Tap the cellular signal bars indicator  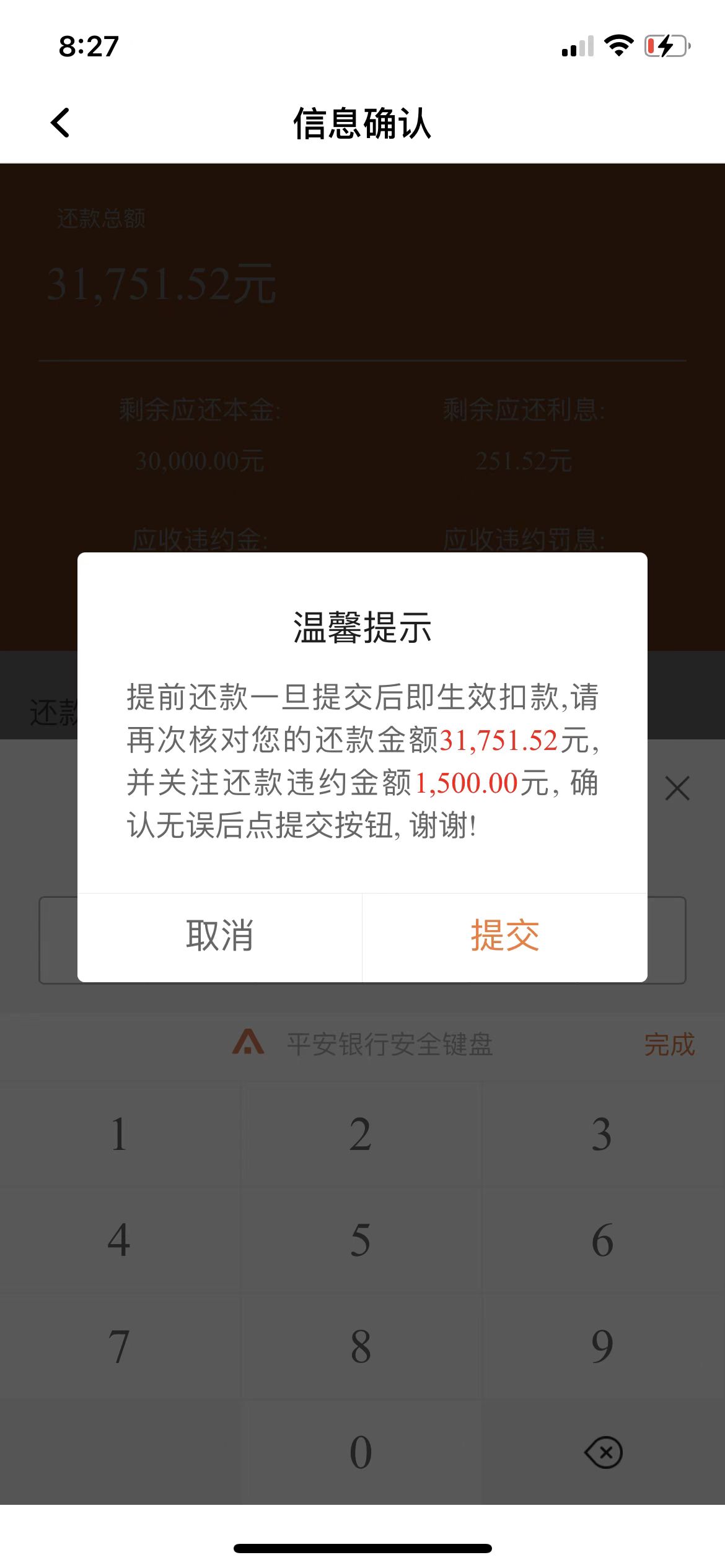[578, 46]
